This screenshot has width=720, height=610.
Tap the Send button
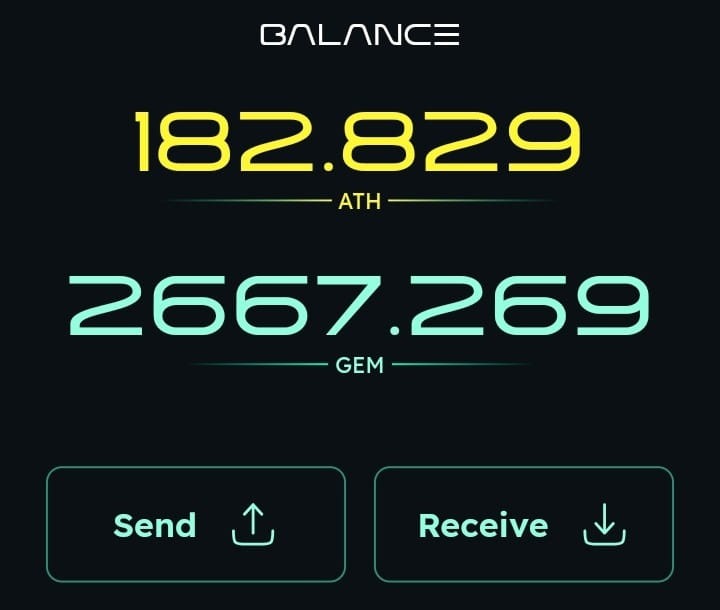[x=196, y=524]
